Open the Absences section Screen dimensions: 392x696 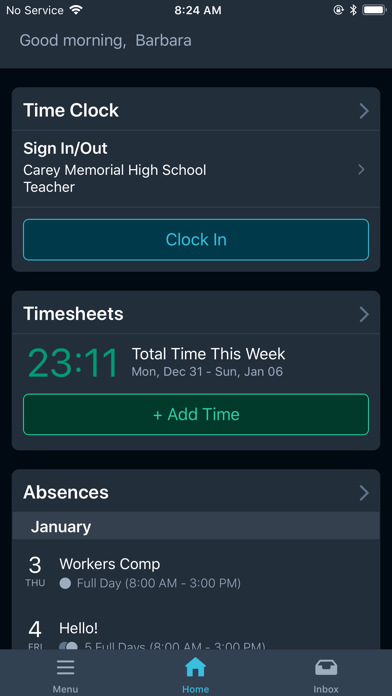tap(196, 492)
